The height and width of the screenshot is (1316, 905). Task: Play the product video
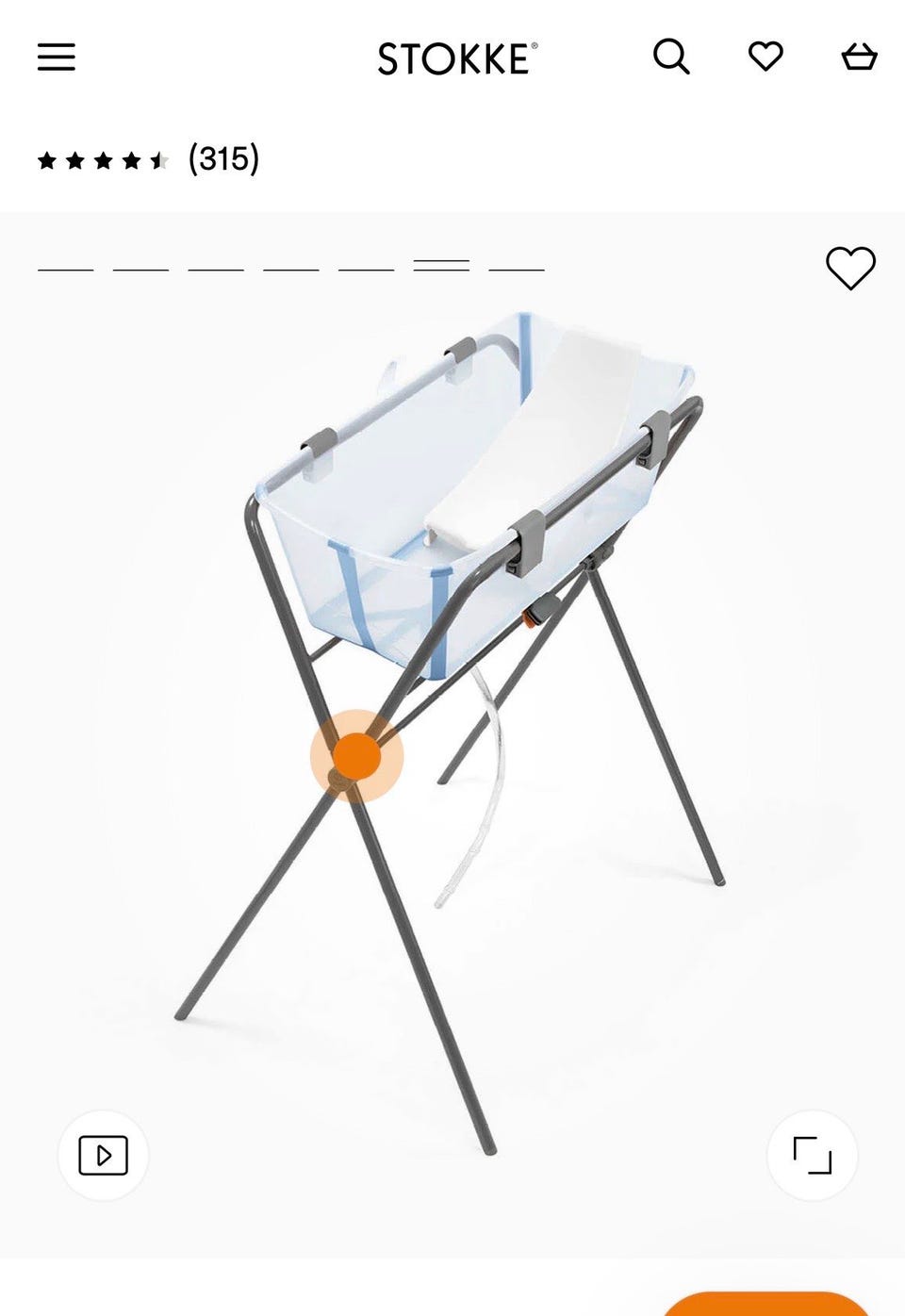[104, 1155]
